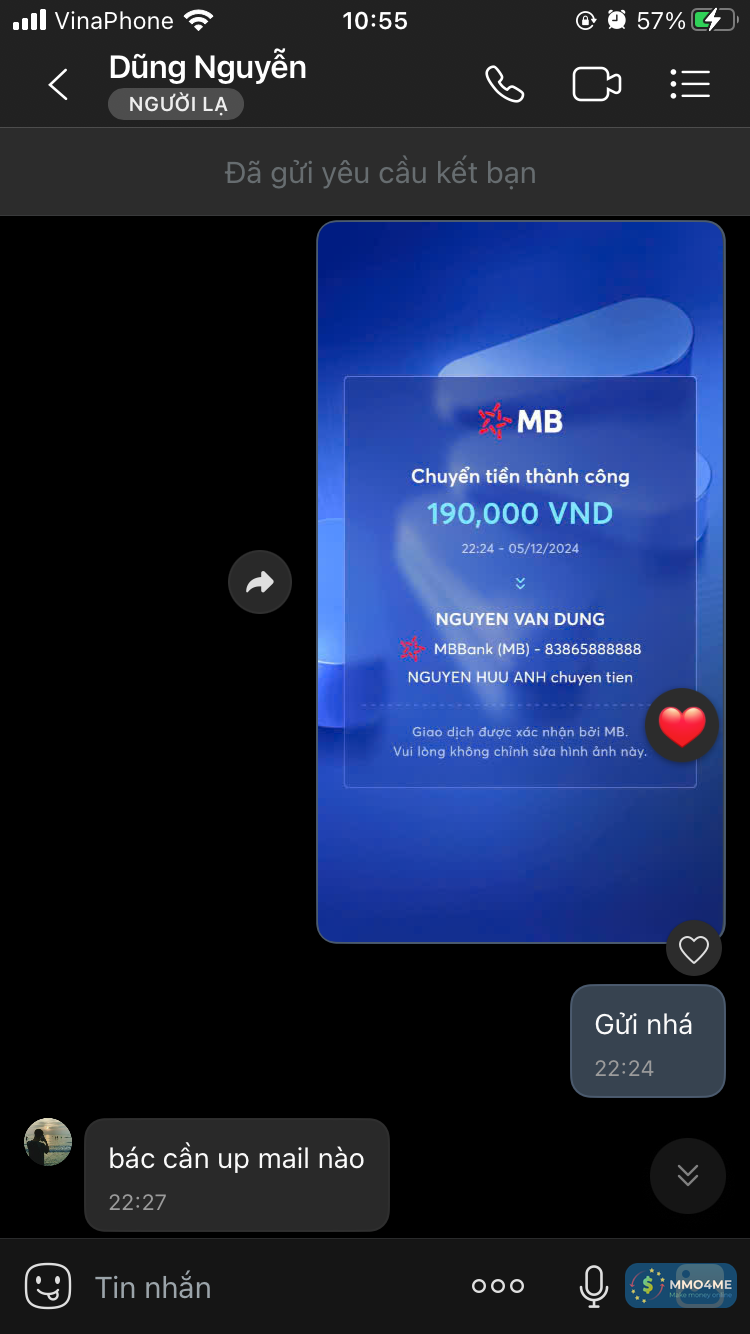Open more attachment options (three dots)
This screenshot has width=750, height=1334.
[498, 1286]
